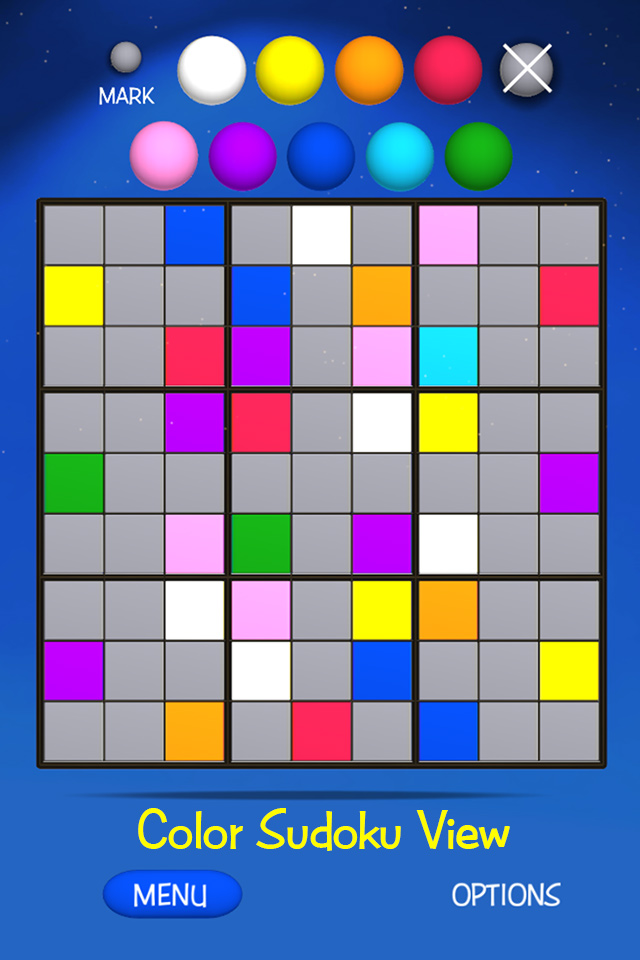Viewport: 640px width, 960px height.
Task: Choose the orange color ball
Action: [x=369, y=70]
